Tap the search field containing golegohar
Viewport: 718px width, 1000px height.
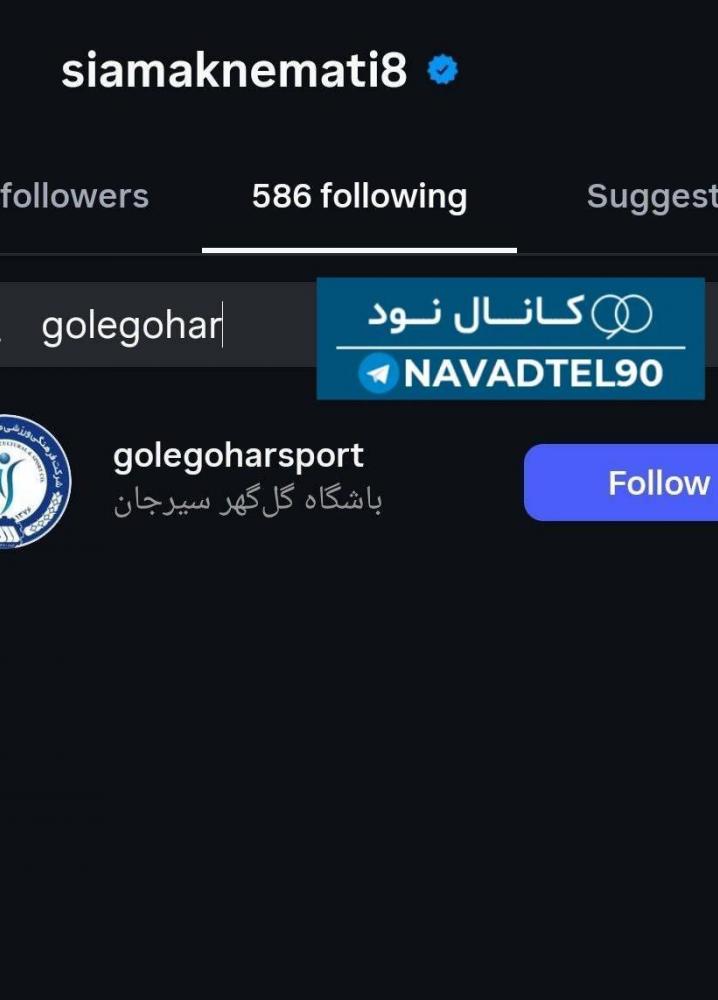coord(160,327)
